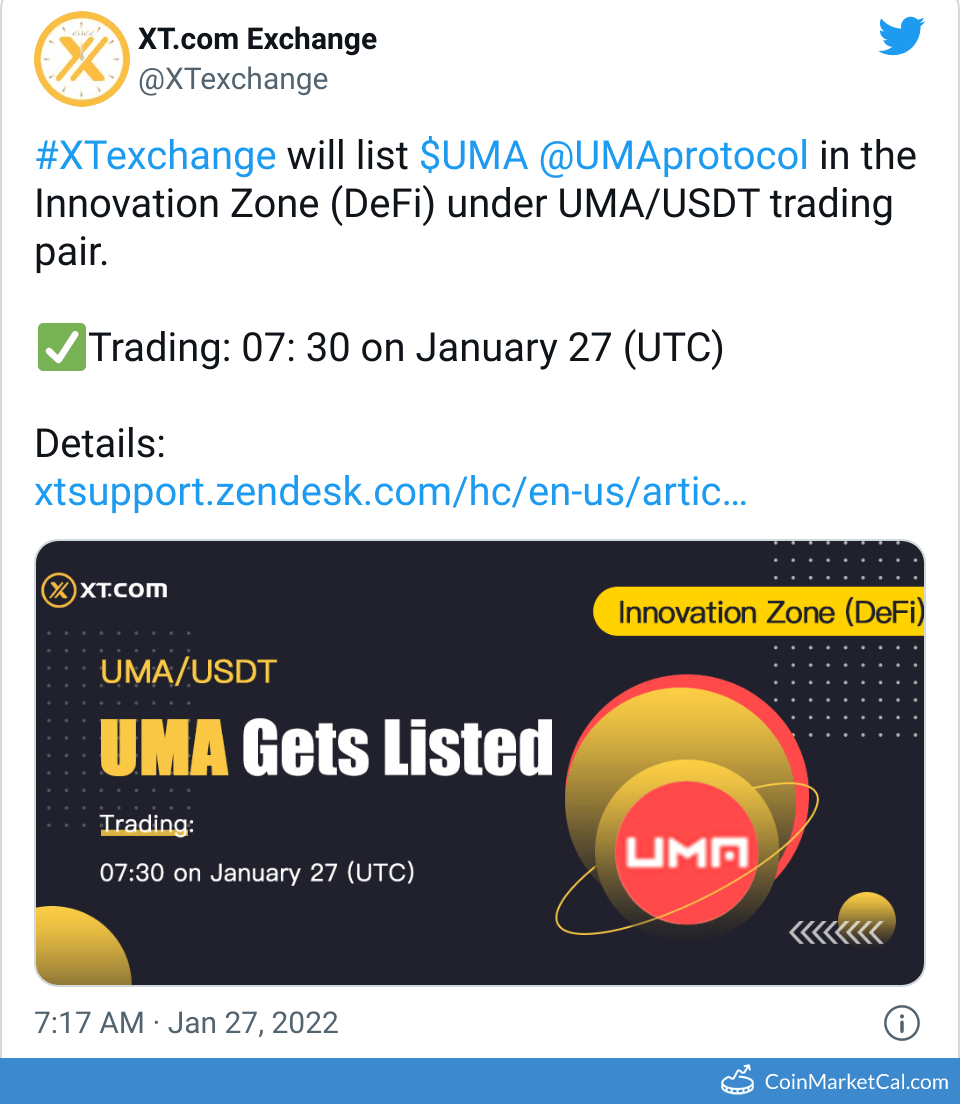
Task: Open the UMA Gets Listed image
Action: [480, 763]
